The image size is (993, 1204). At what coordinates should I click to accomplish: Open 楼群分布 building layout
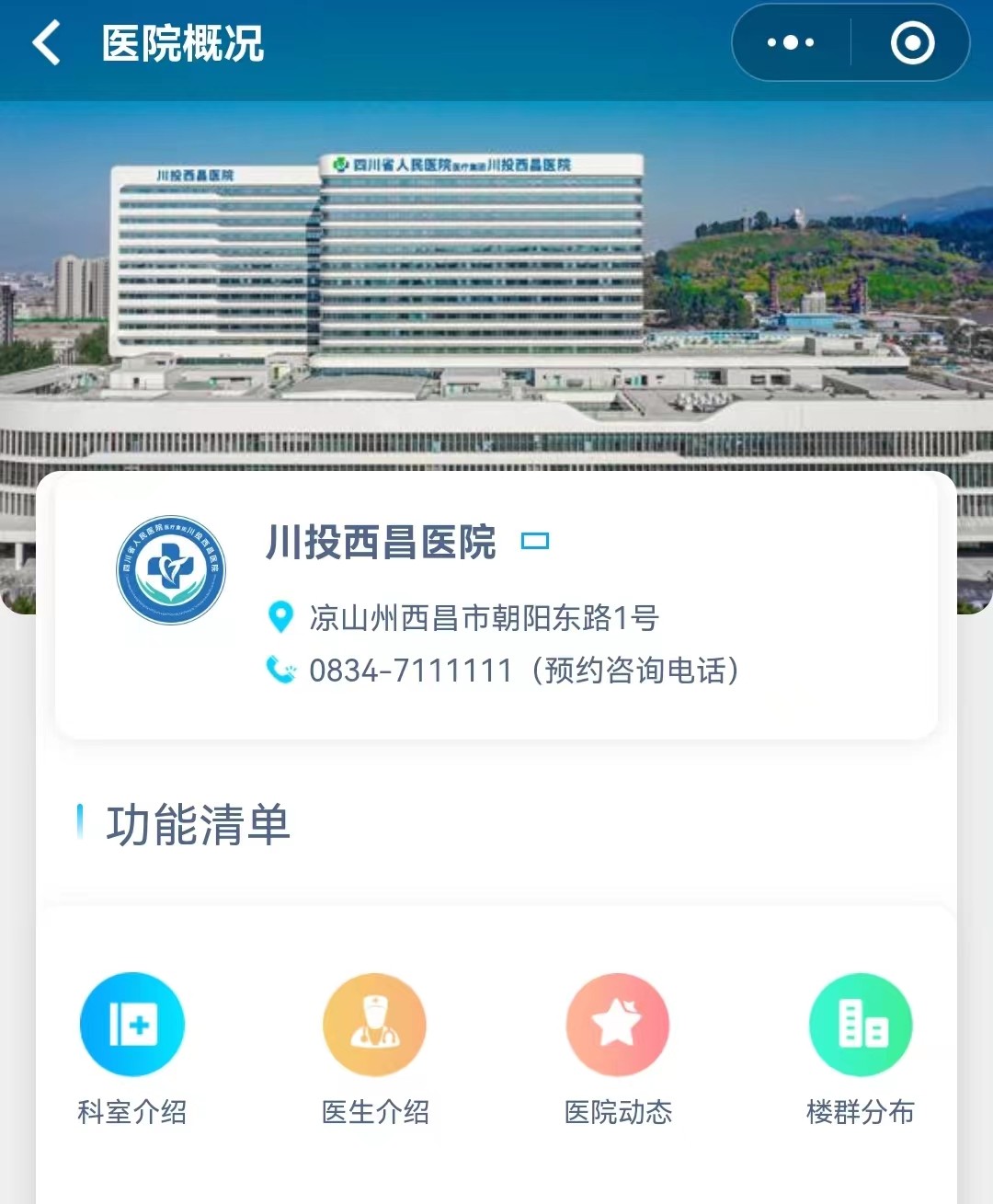[x=860, y=1025]
